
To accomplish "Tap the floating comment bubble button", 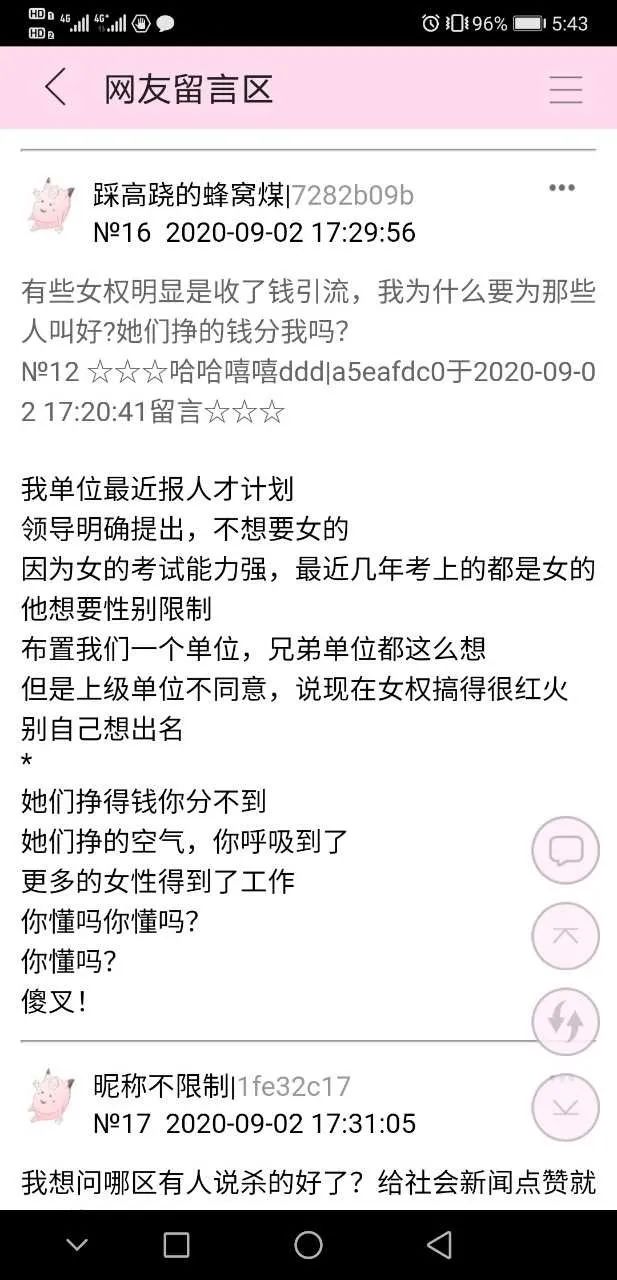I will tap(565, 851).
